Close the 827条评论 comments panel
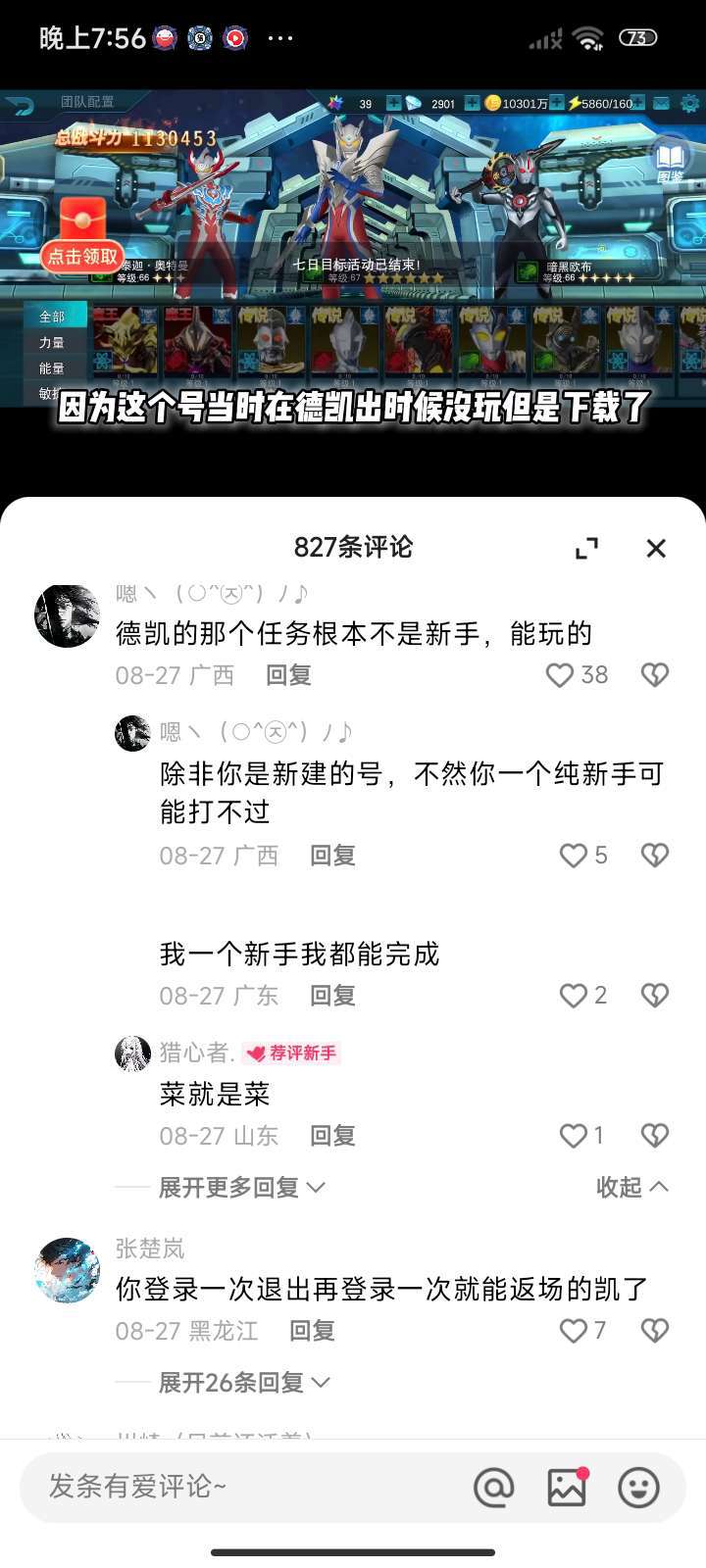Screen dimensions: 706x1568 [656, 548]
